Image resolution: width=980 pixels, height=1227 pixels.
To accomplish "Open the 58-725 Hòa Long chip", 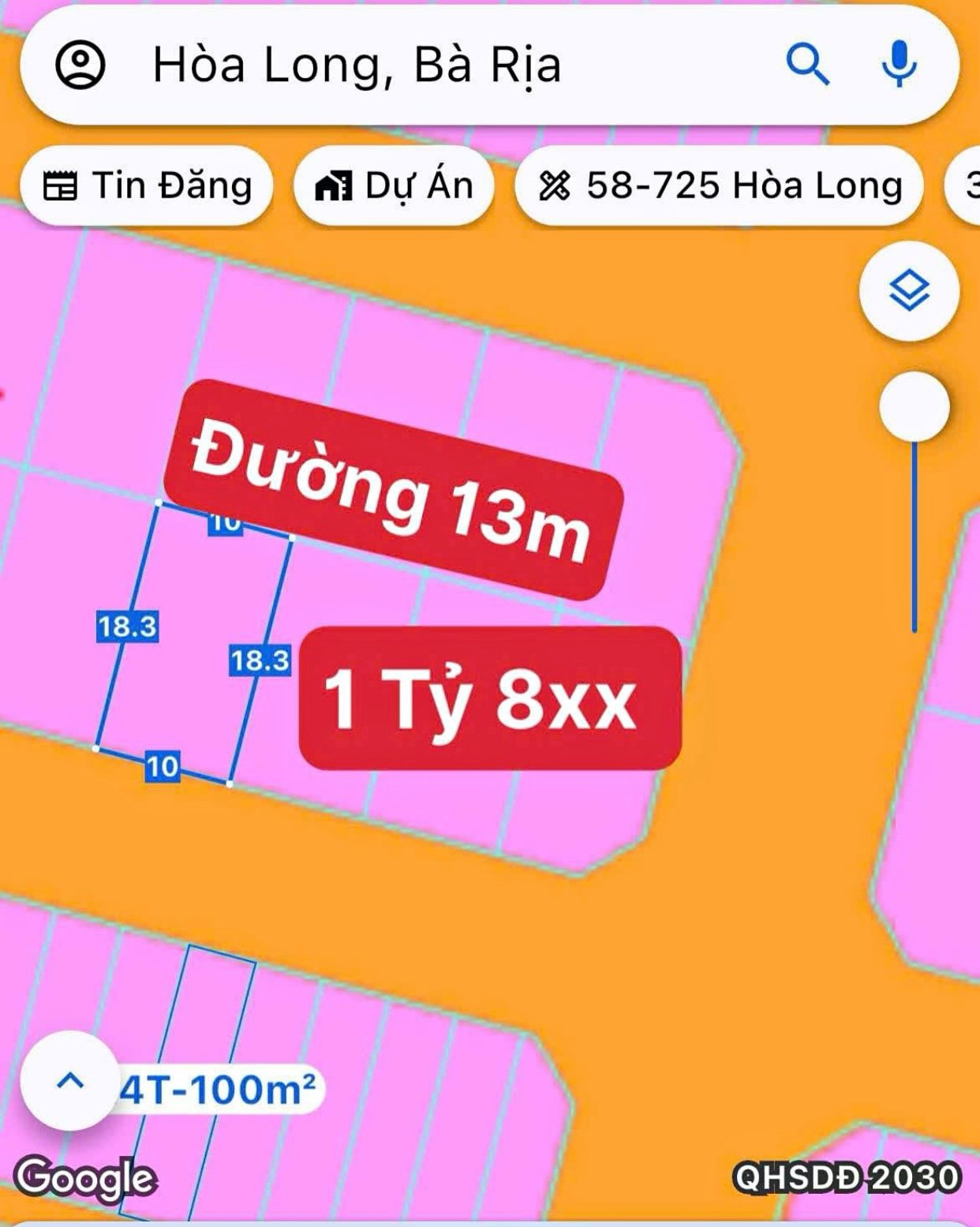I will 719,186.
